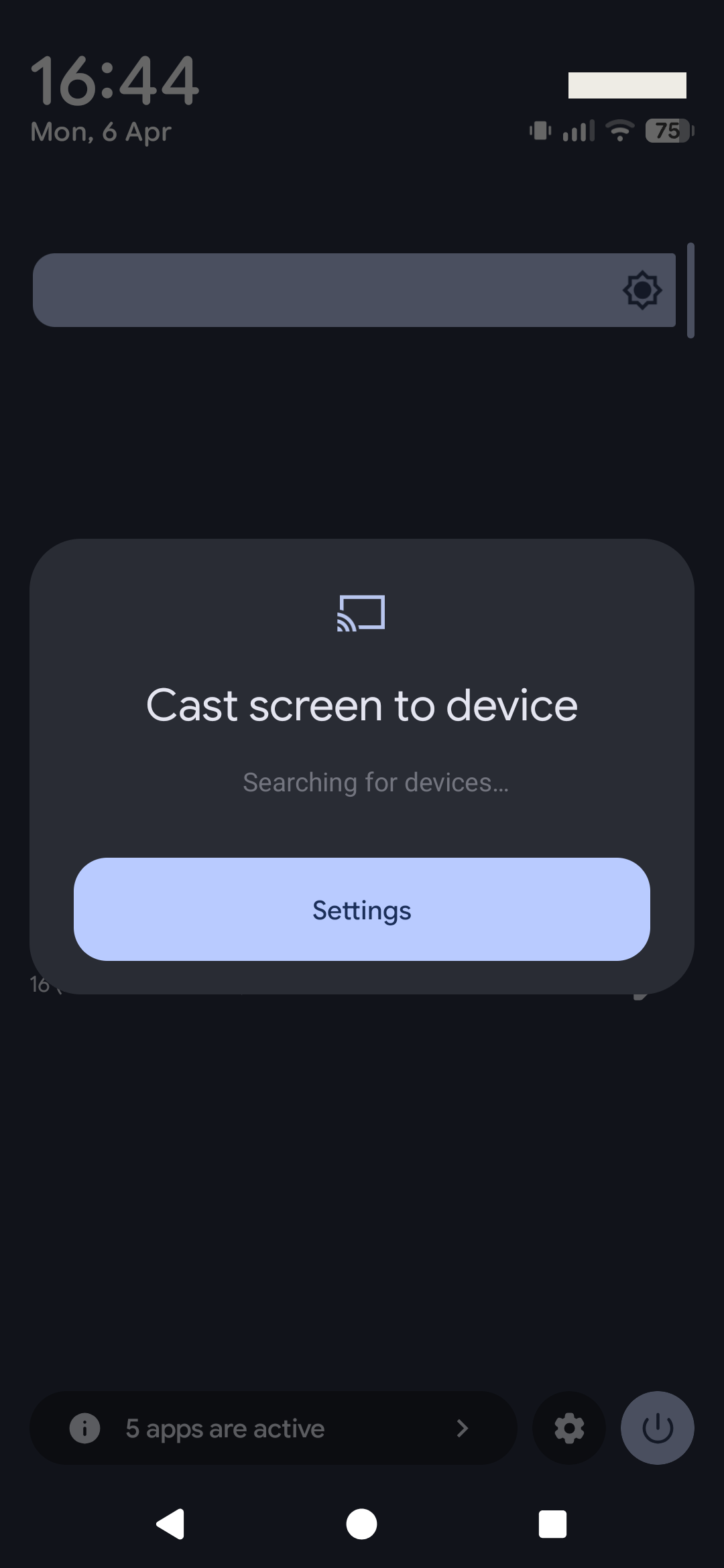Go back with the navigation bar

pyautogui.click(x=171, y=1524)
